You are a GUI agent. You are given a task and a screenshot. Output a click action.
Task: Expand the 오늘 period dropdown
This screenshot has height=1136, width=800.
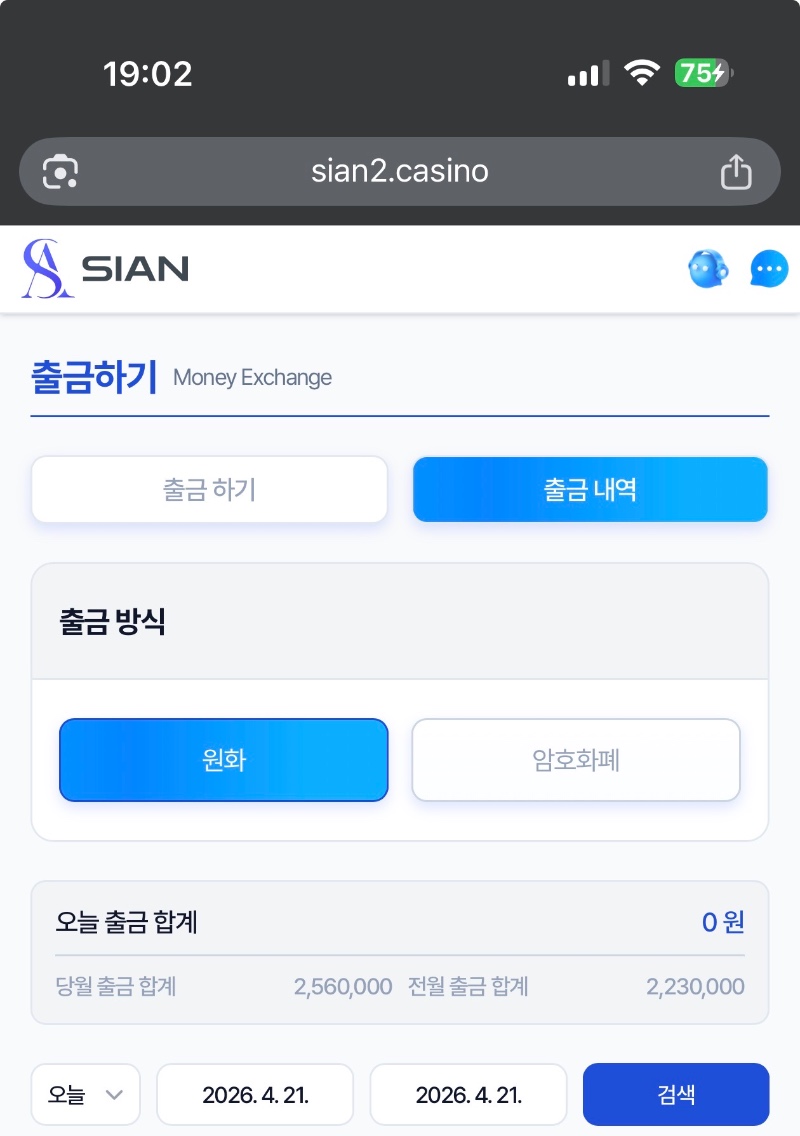pos(86,1094)
